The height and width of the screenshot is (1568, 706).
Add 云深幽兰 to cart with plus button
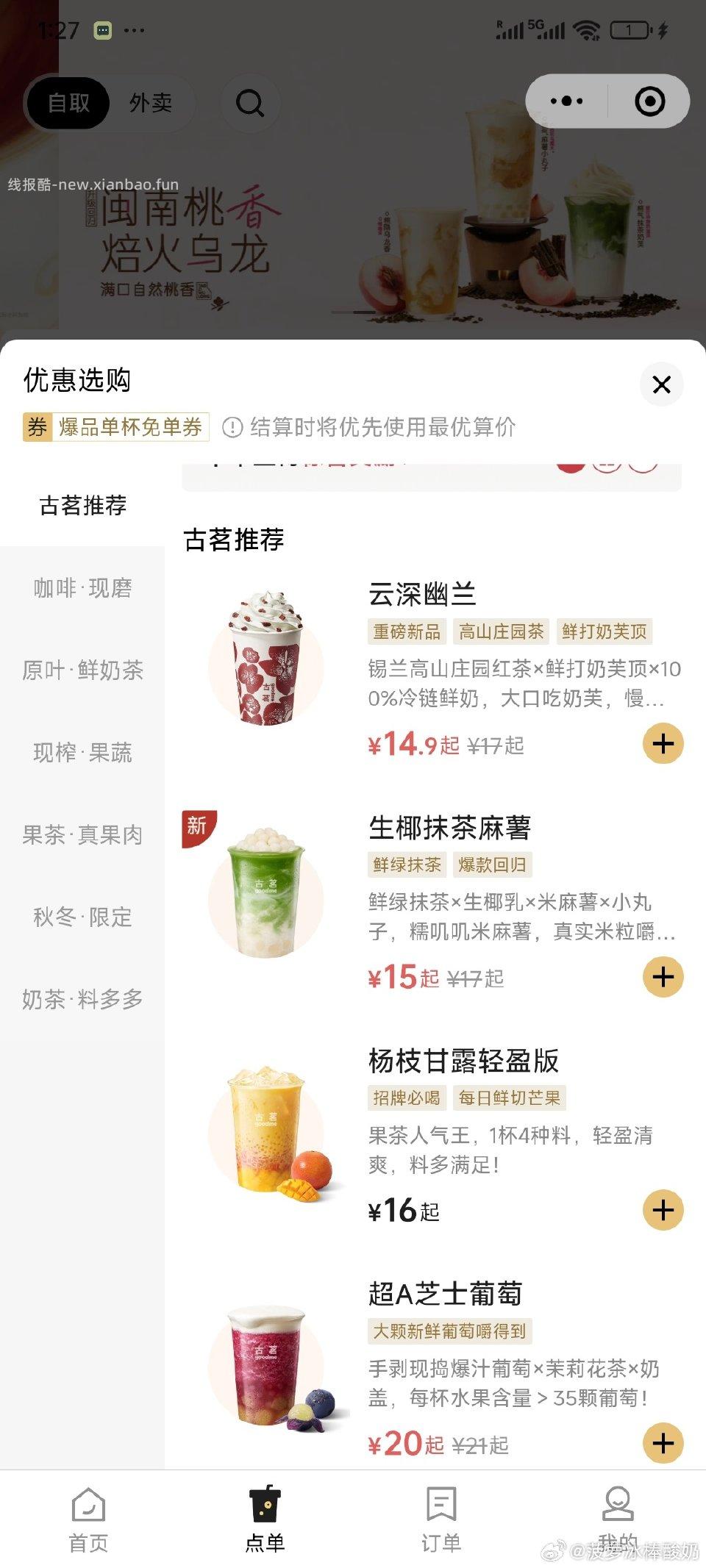663,743
